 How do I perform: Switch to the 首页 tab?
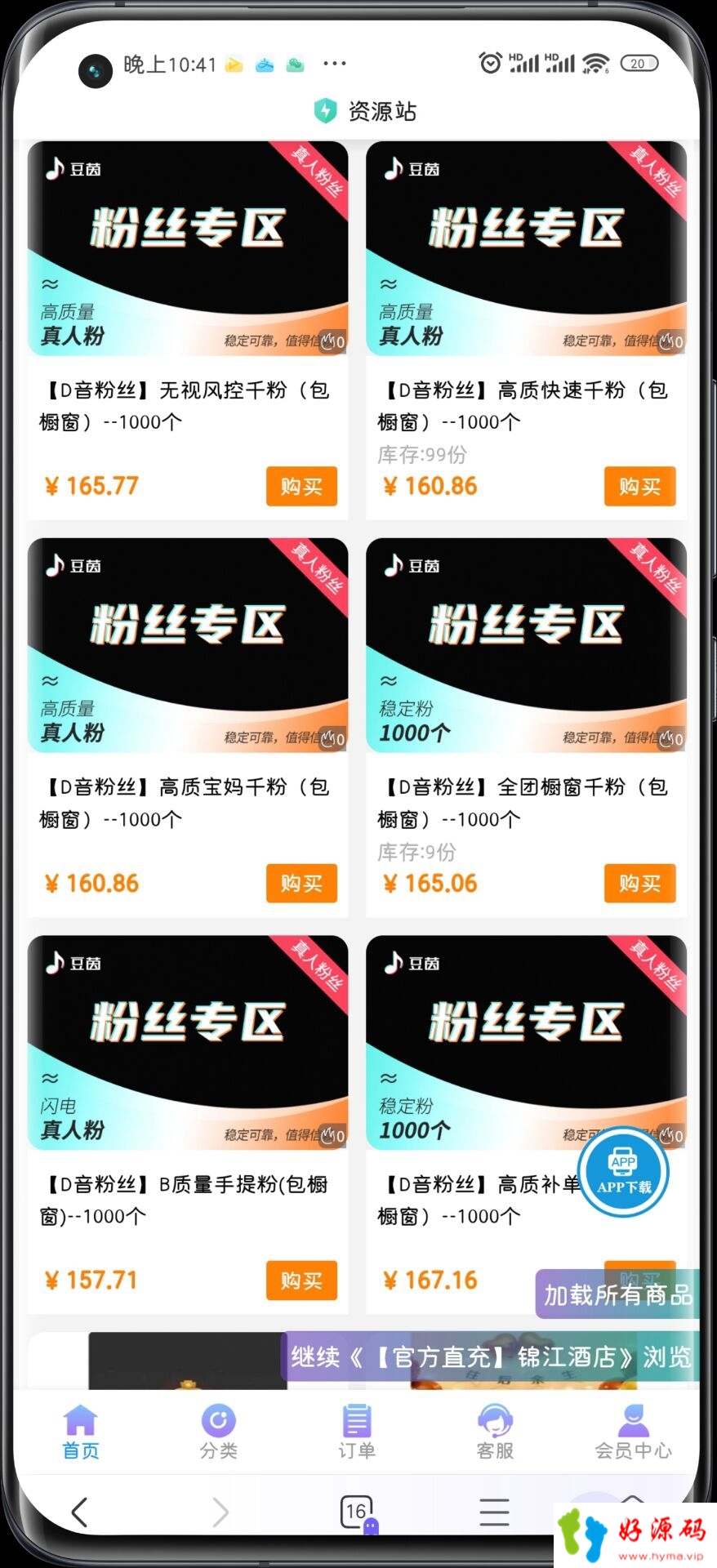click(x=81, y=1432)
